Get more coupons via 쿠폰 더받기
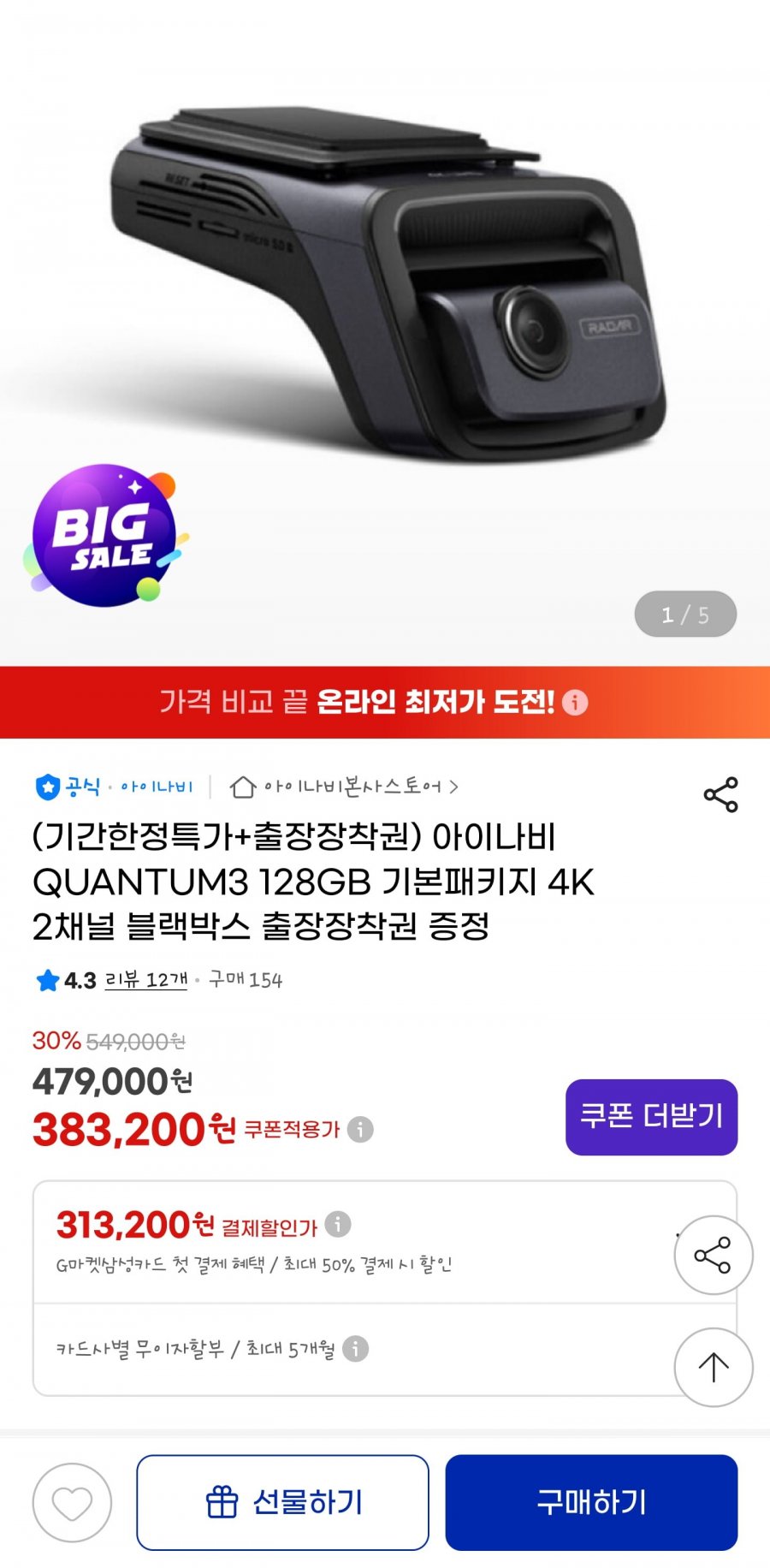This screenshot has width=770, height=1568. pyautogui.click(x=651, y=1116)
